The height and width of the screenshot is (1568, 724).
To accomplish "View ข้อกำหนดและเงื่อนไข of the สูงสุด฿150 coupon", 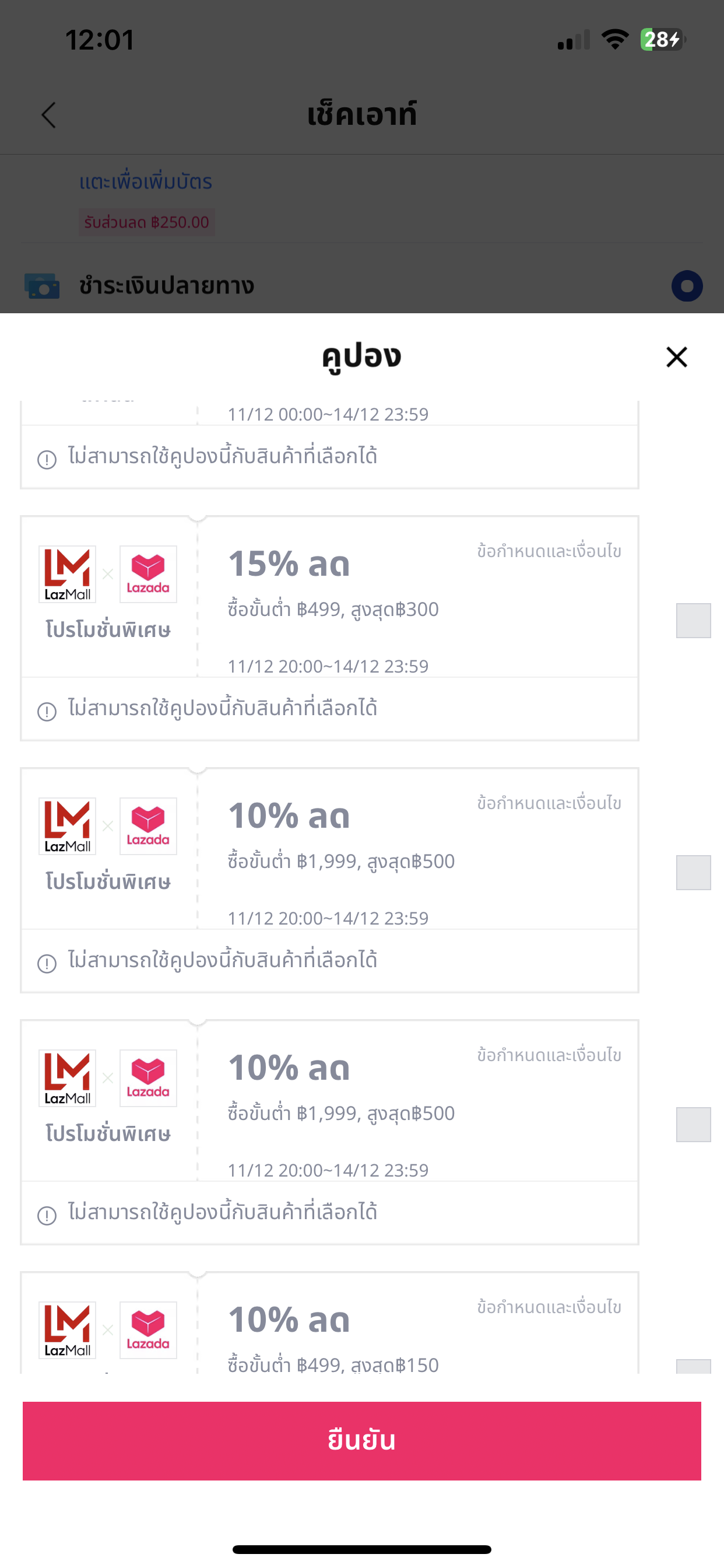I will (x=549, y=1307).
